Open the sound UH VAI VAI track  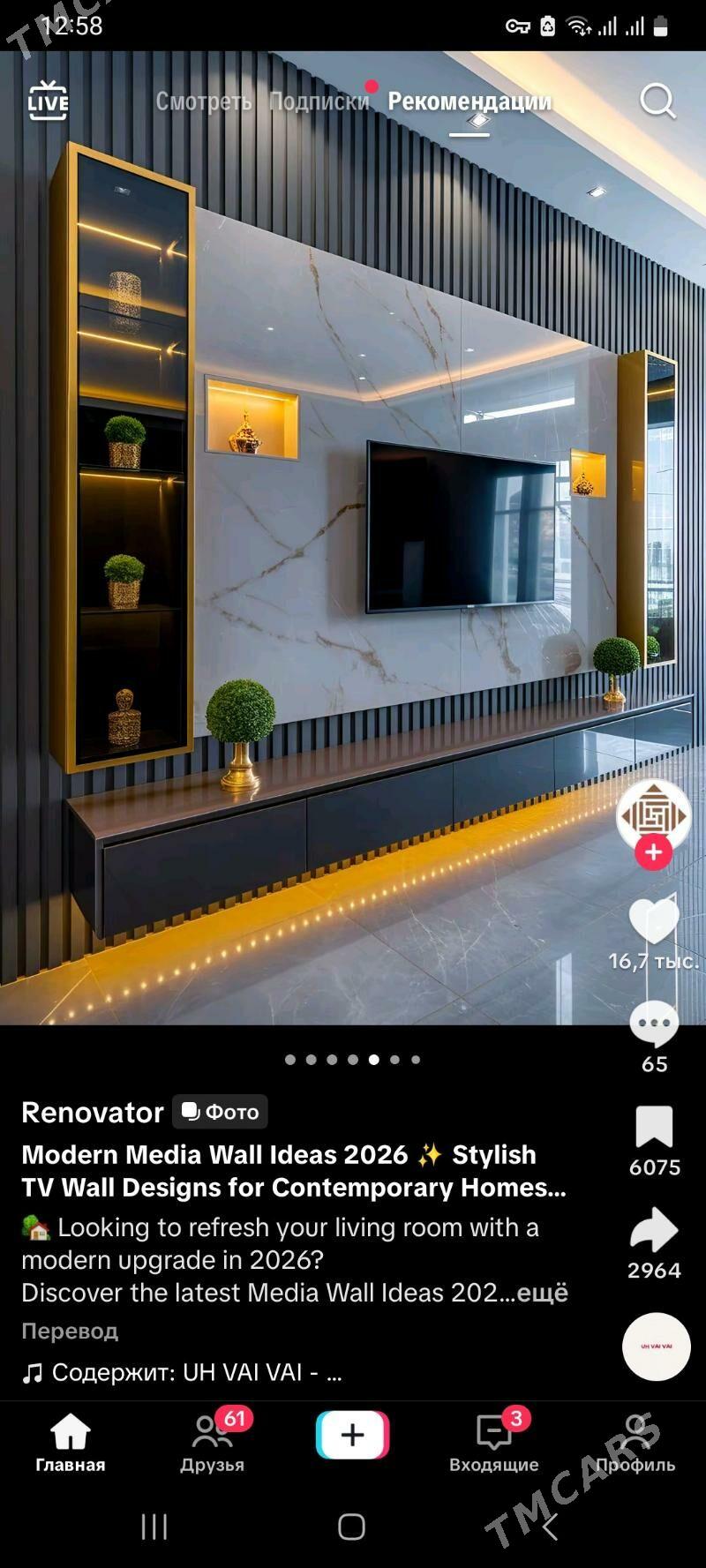click(x=194, y=1373)
